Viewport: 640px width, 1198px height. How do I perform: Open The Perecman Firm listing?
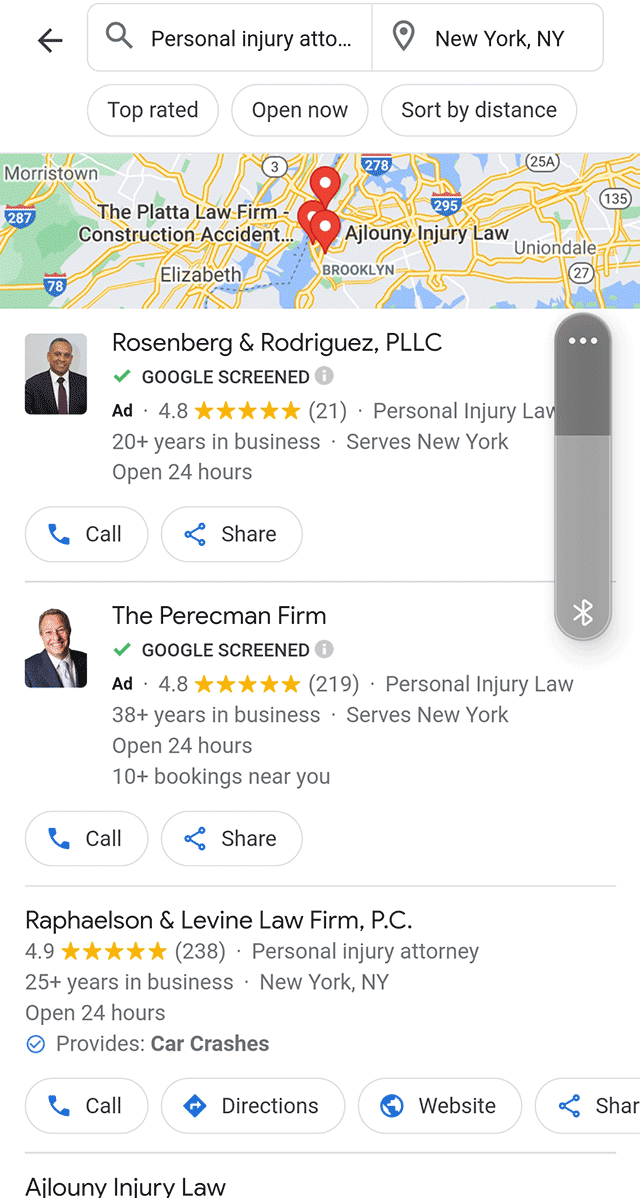[219, 616]
